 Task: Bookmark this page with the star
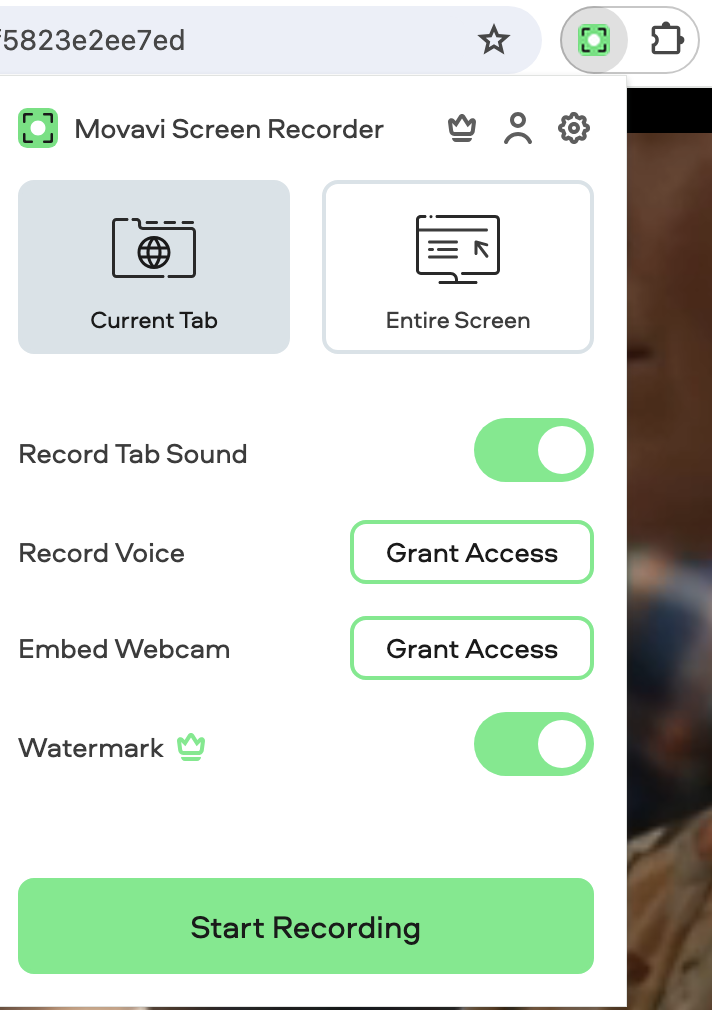click(x=494, y=40)
